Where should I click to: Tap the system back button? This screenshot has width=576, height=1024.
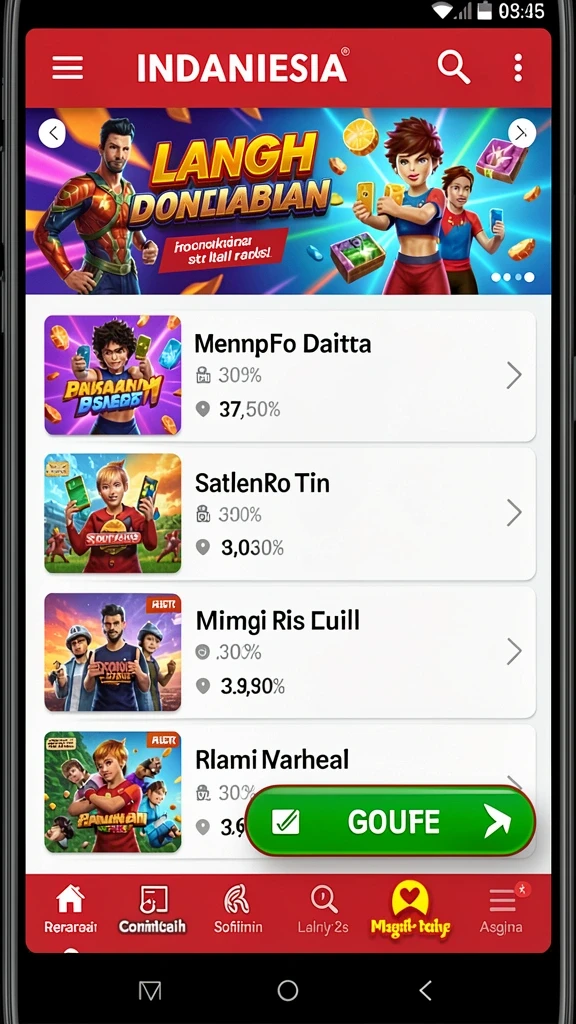426,991
